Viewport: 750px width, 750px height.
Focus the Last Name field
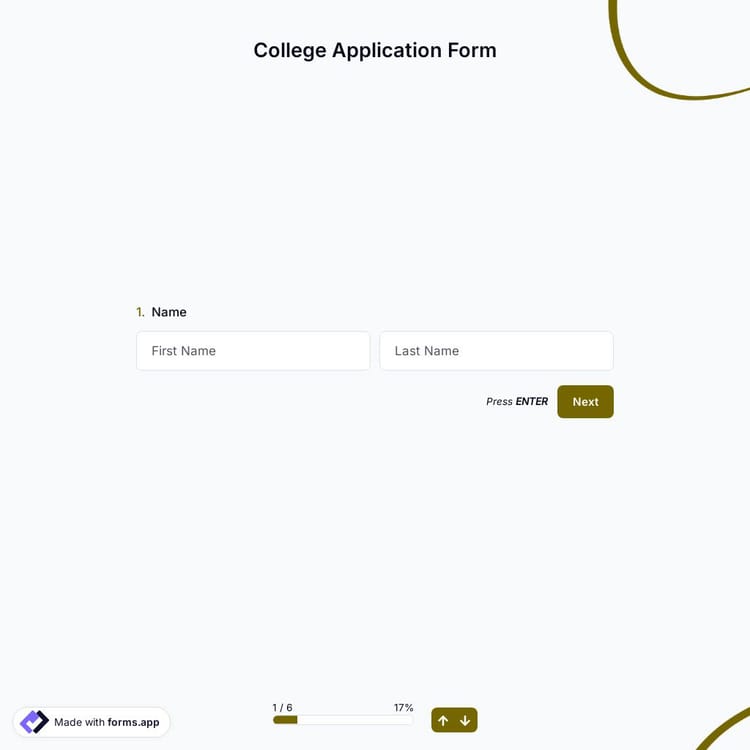tap(496, 351)
